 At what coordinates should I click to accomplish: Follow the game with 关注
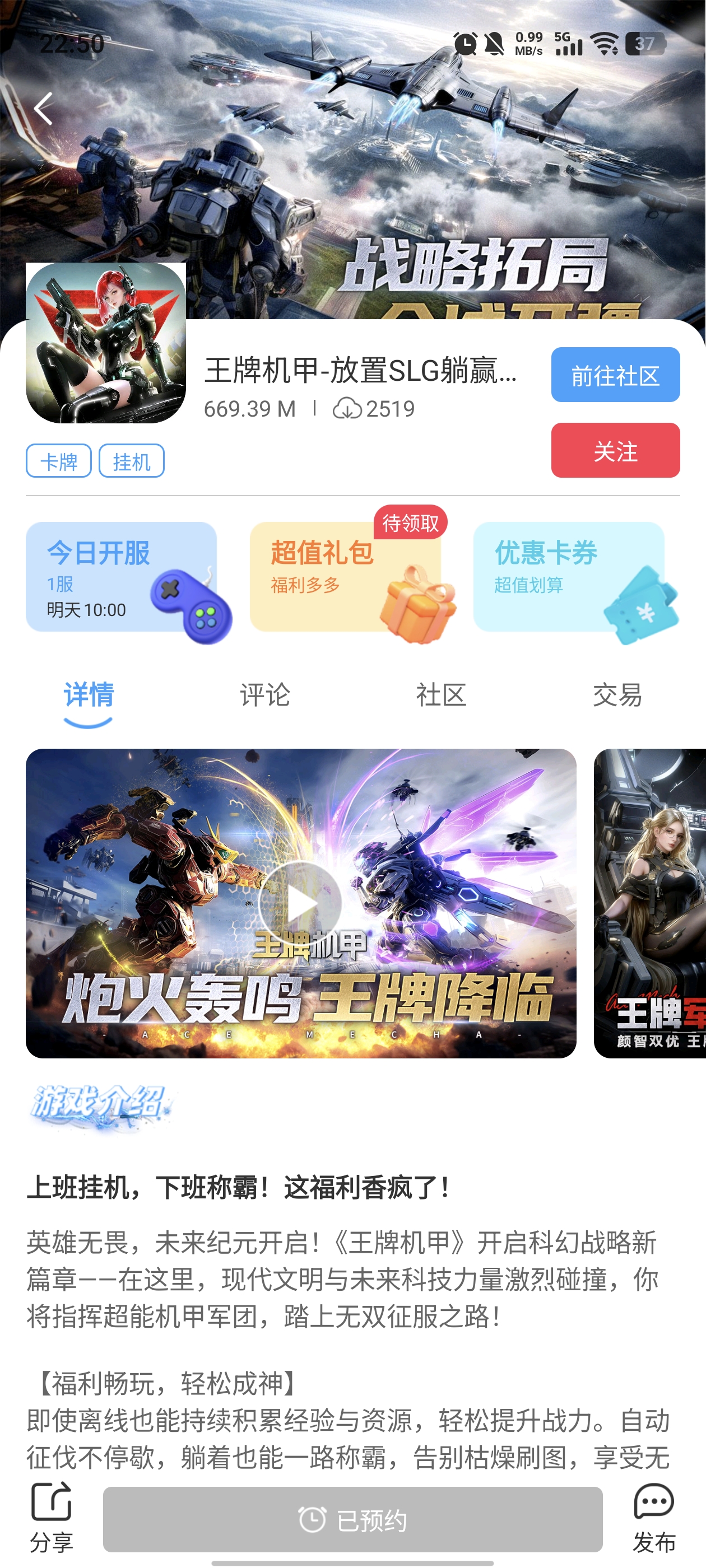point(615,450)
